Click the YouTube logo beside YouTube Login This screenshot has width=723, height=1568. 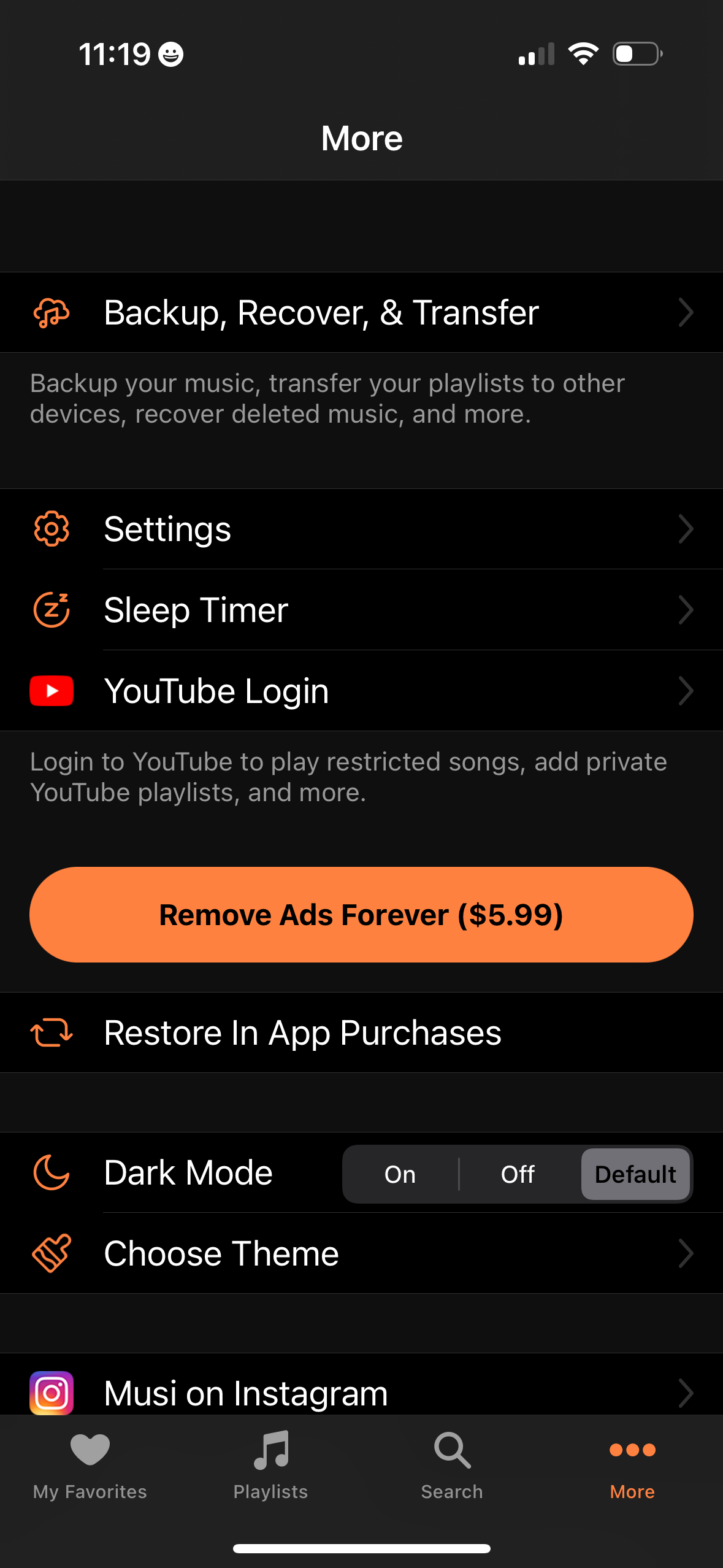(52, 691)
